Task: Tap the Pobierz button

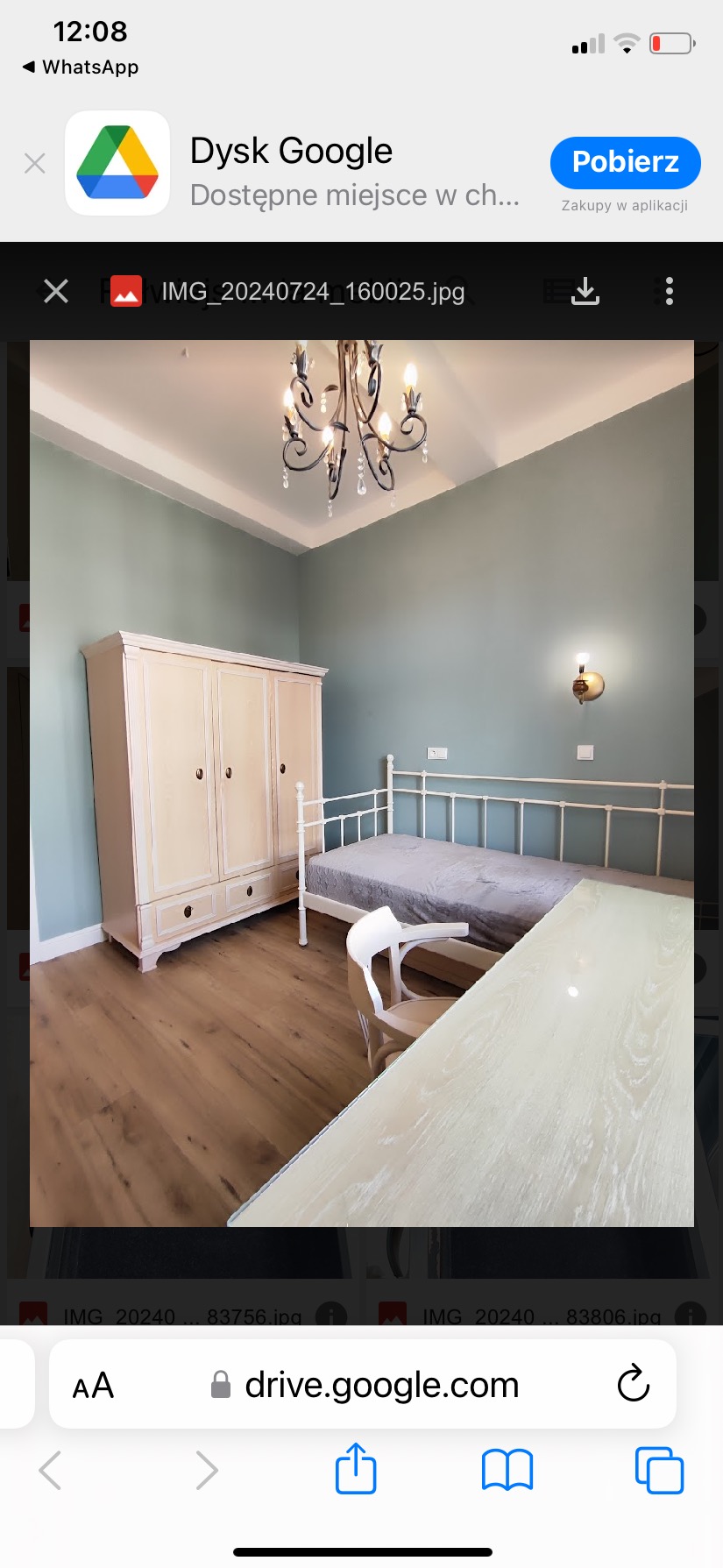Action: (x=625, y=162)
